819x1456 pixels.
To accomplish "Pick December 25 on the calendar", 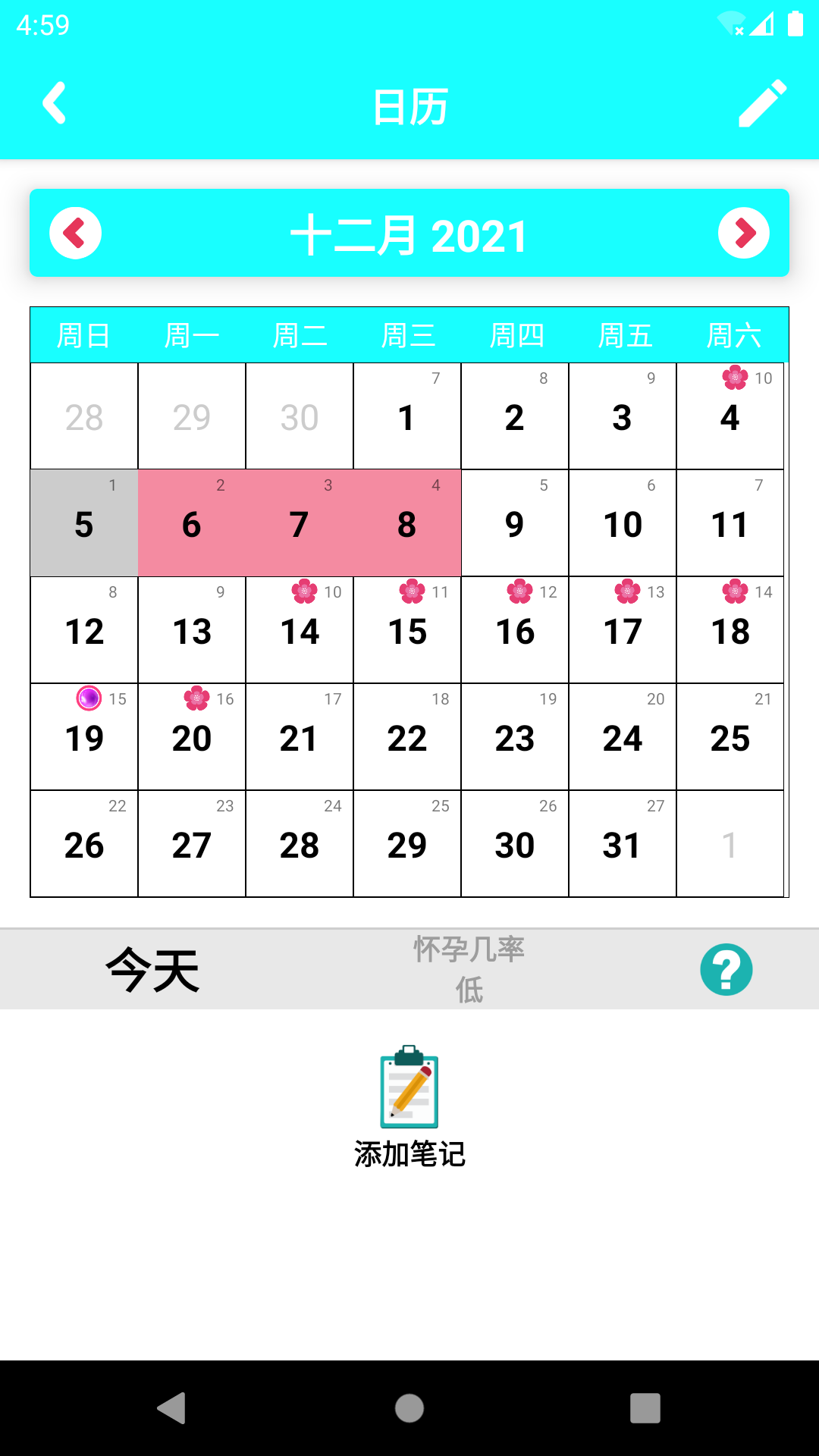I will (x=730, y=737).
